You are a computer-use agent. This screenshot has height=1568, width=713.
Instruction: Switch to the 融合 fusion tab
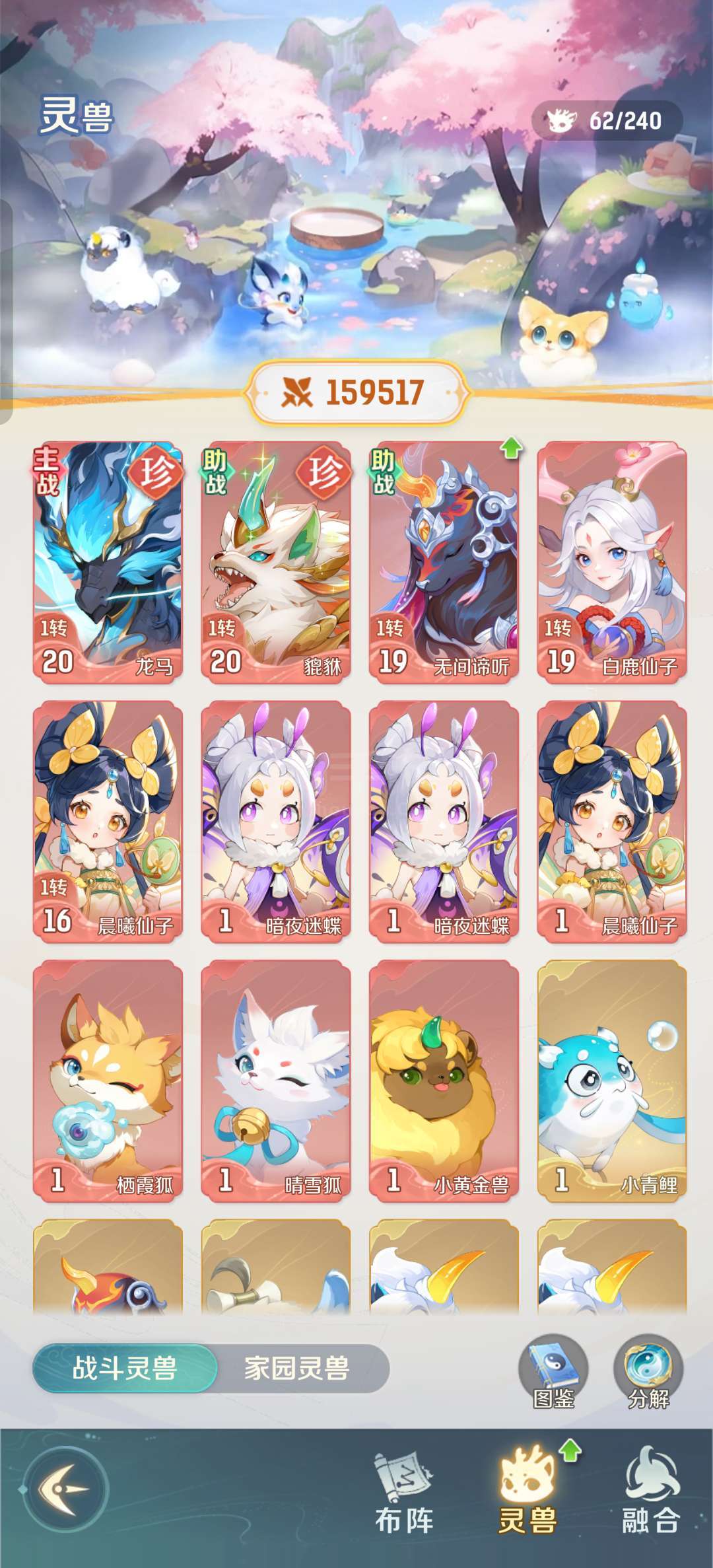click(x=651, y=1492)
